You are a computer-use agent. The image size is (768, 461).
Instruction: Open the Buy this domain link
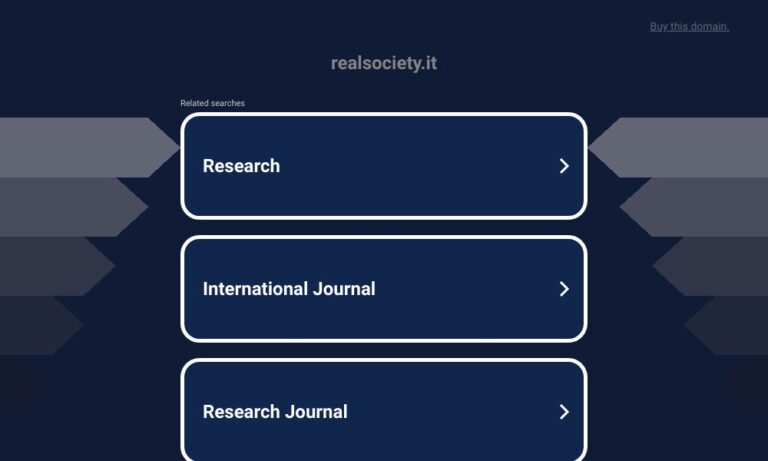click(689, 26)
